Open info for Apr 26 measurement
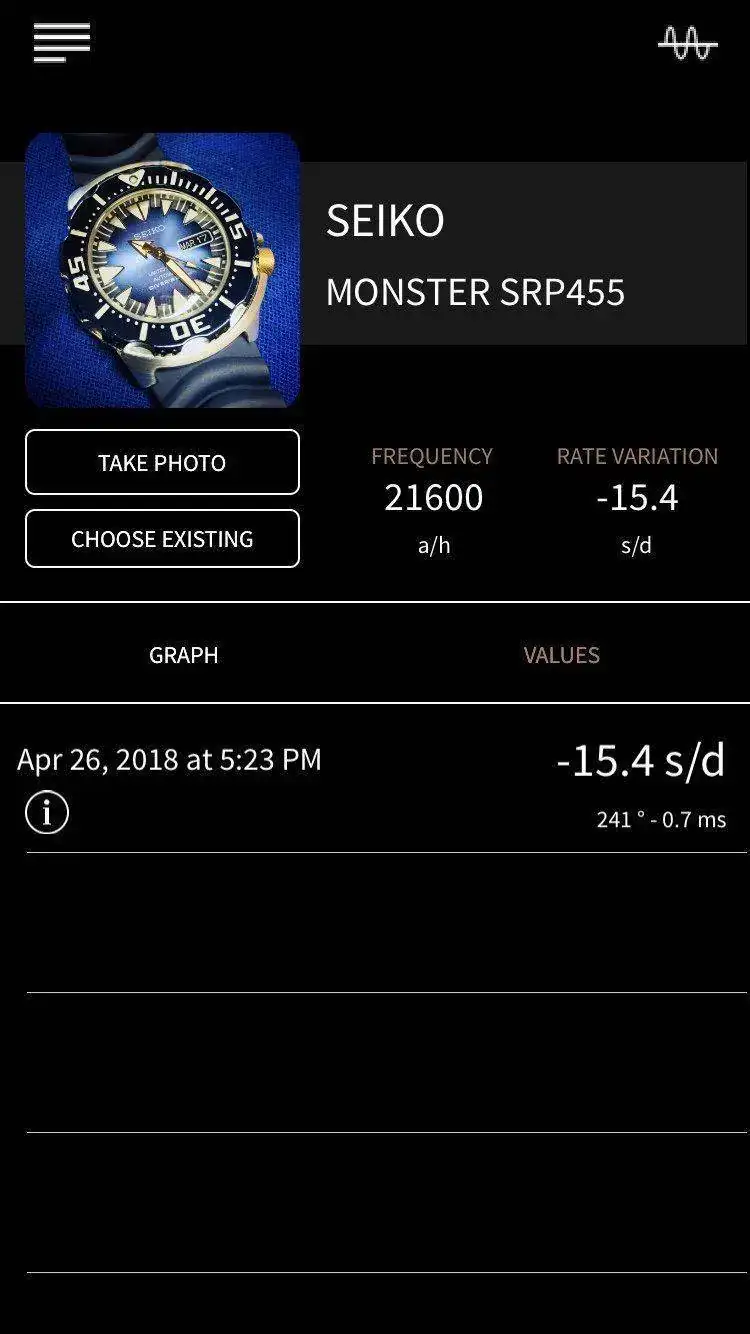Viewport: 750px width, 1334px height. coord(47,813)
